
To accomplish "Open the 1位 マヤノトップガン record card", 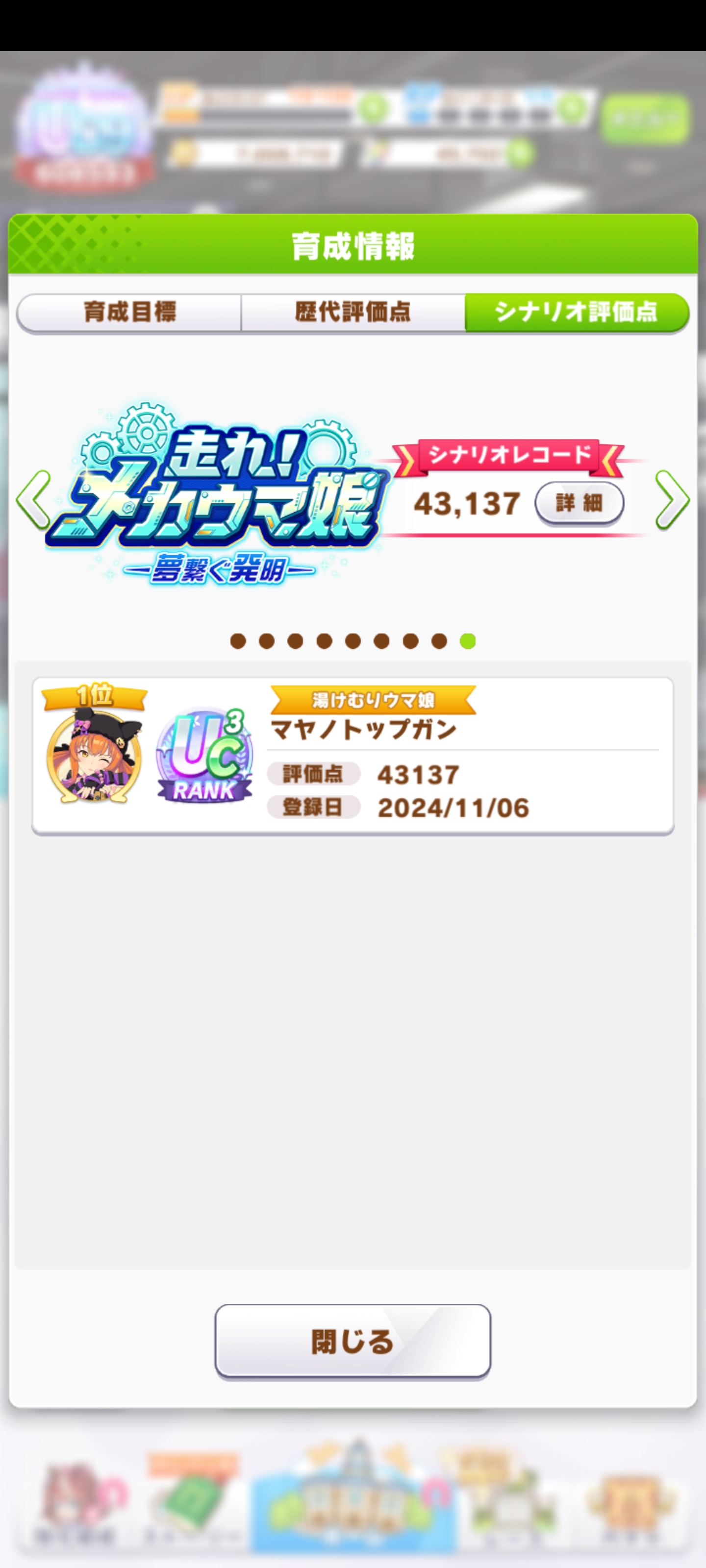I will [353, 756].
